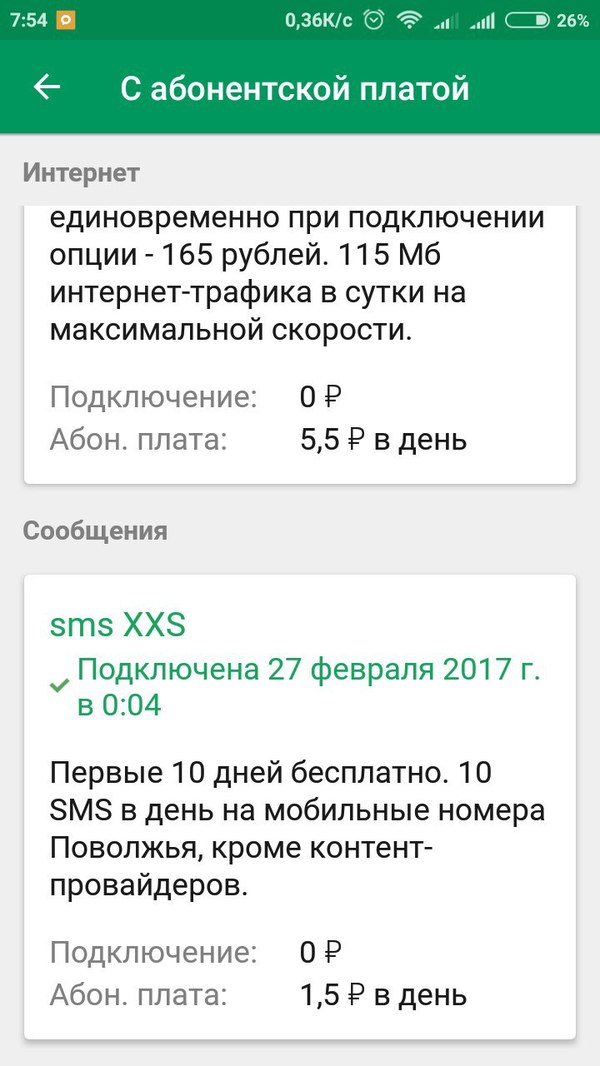The width and height of the screenshot is (600, 1066).
Task: Go back using the arrow in the app bar
Action: [47, 87]
